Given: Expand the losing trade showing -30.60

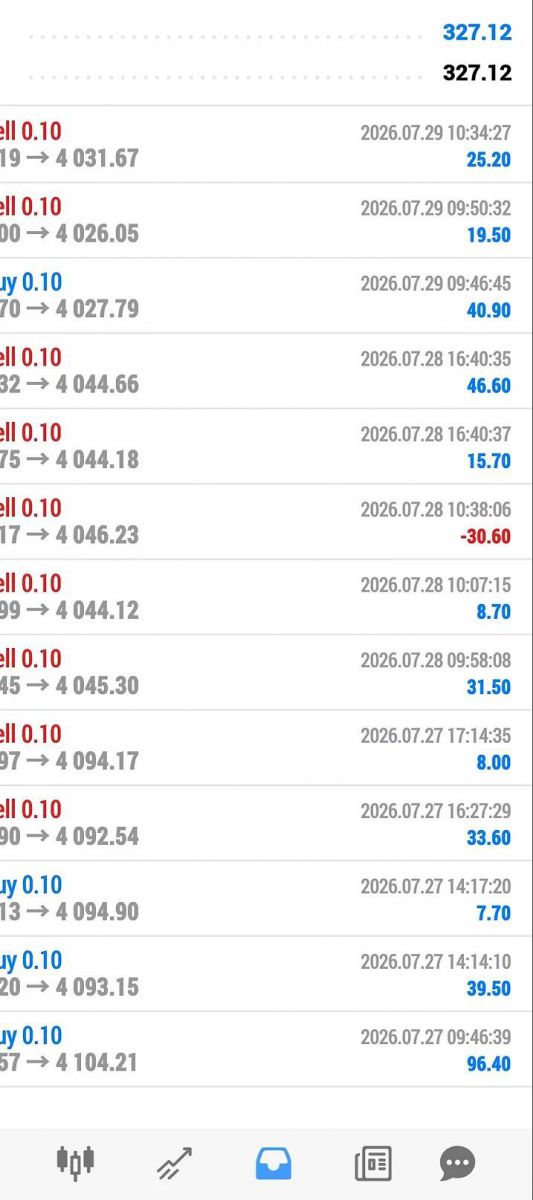Looking at the screenshot, I should tap(266, 522).
